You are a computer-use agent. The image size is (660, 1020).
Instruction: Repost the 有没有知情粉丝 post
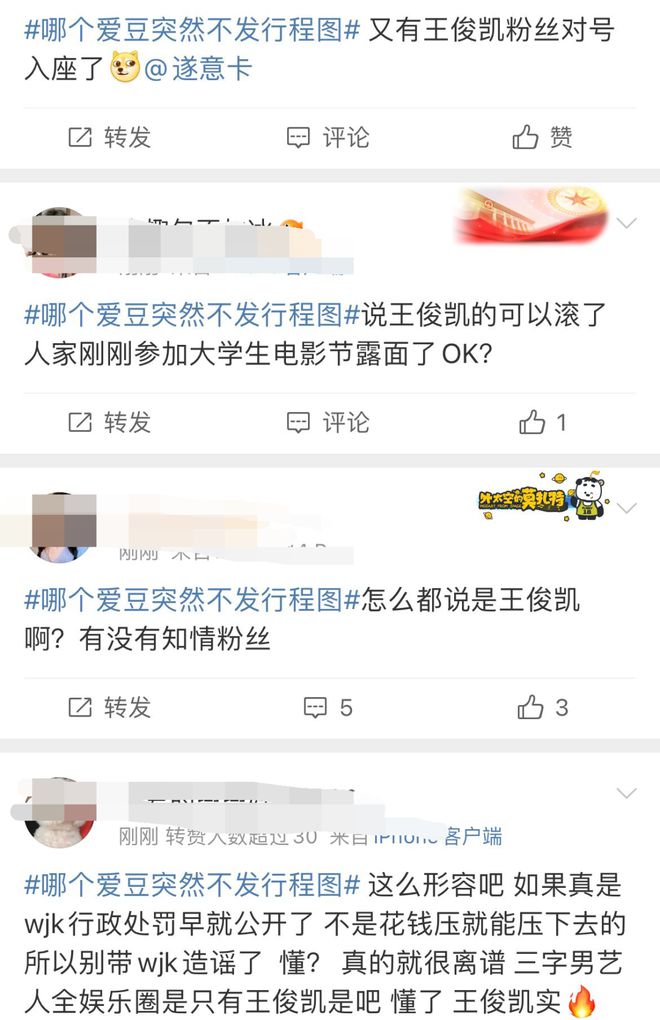pyautogui.click(x=109, y=708)
